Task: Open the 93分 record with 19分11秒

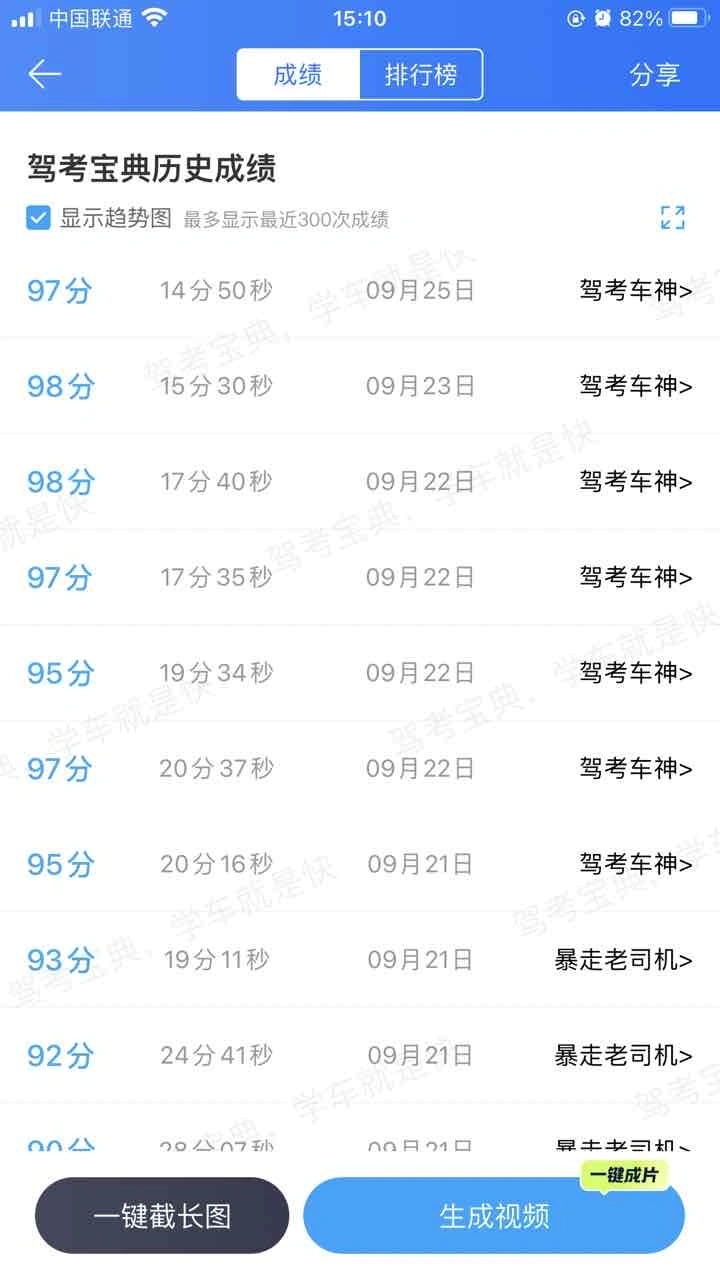Action: [x=360, y=960]
